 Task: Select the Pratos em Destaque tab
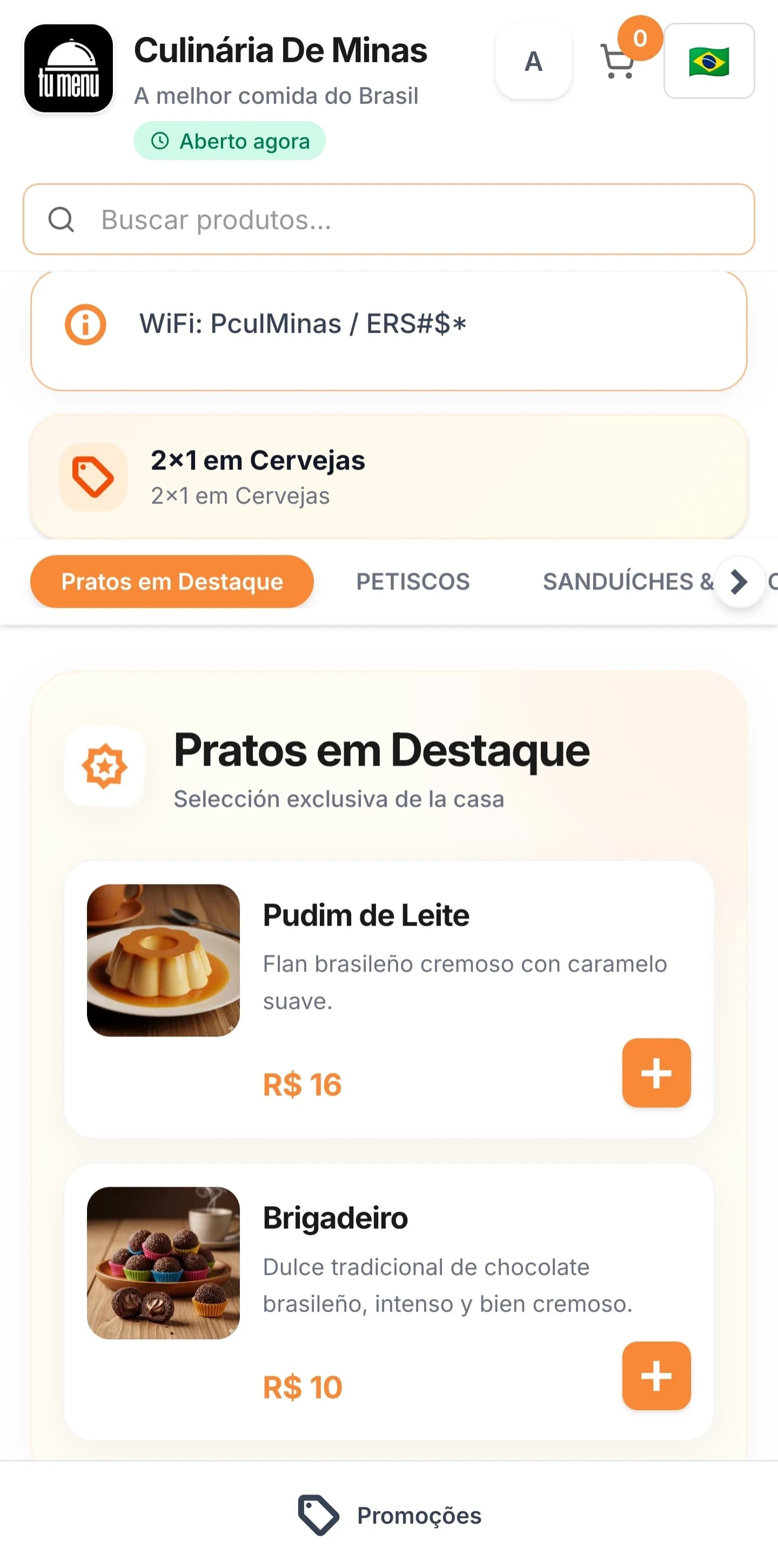pos(171,581)
